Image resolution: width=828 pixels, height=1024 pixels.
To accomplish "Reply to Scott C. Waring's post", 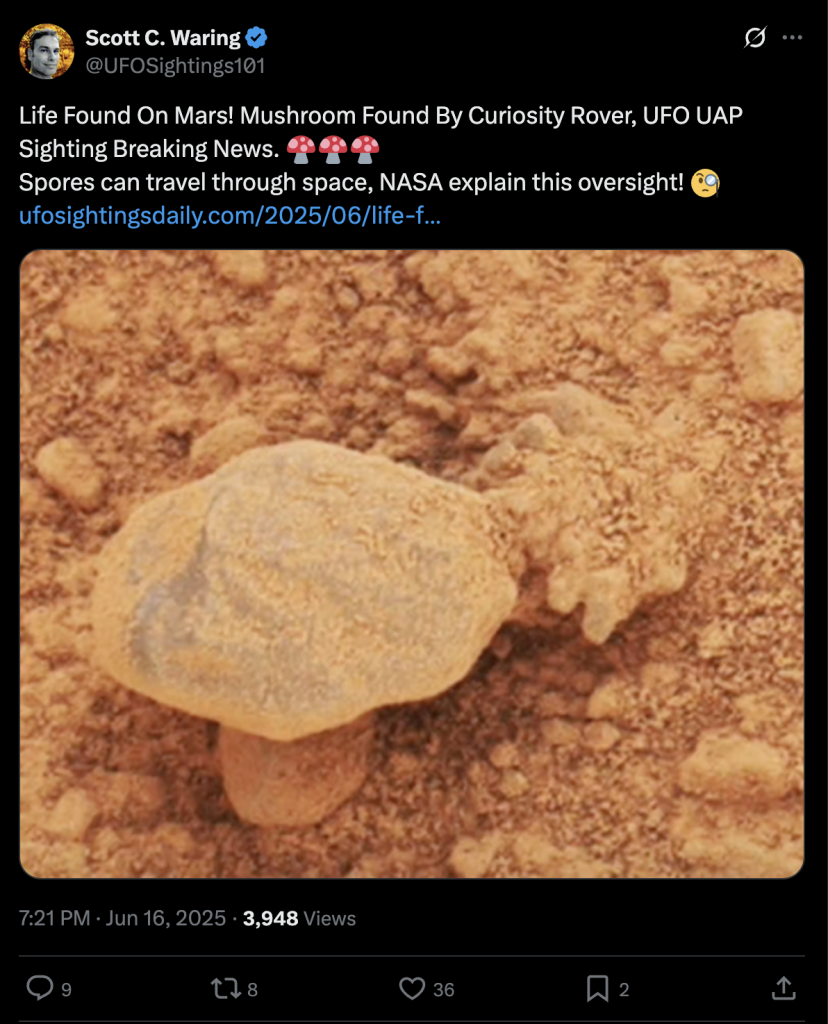I will pos(39,989).
